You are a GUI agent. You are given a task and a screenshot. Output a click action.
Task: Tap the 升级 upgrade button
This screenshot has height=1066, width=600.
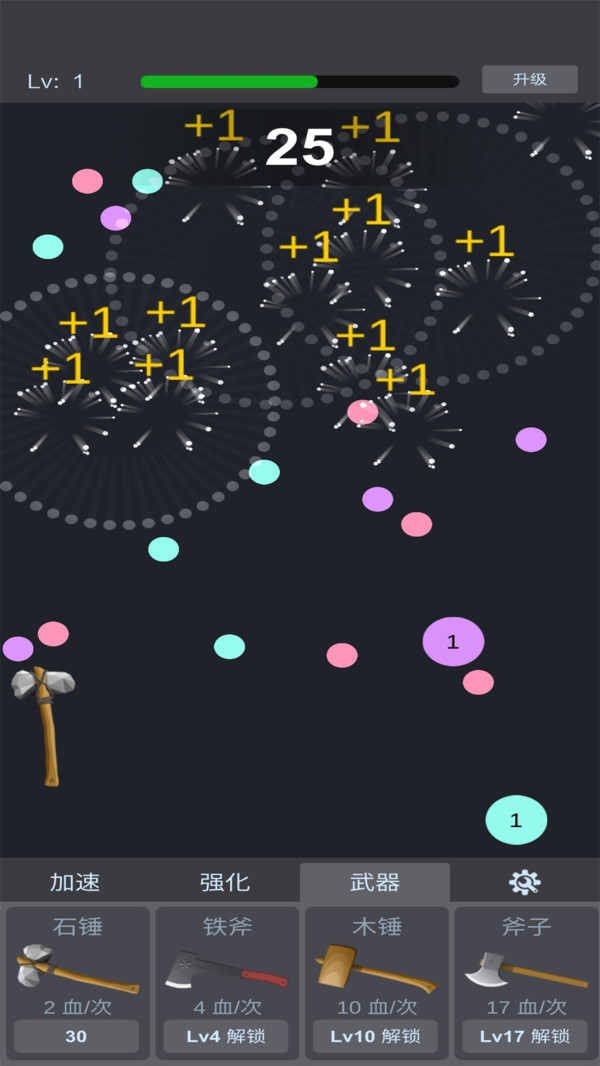click(x=529, y=79)
